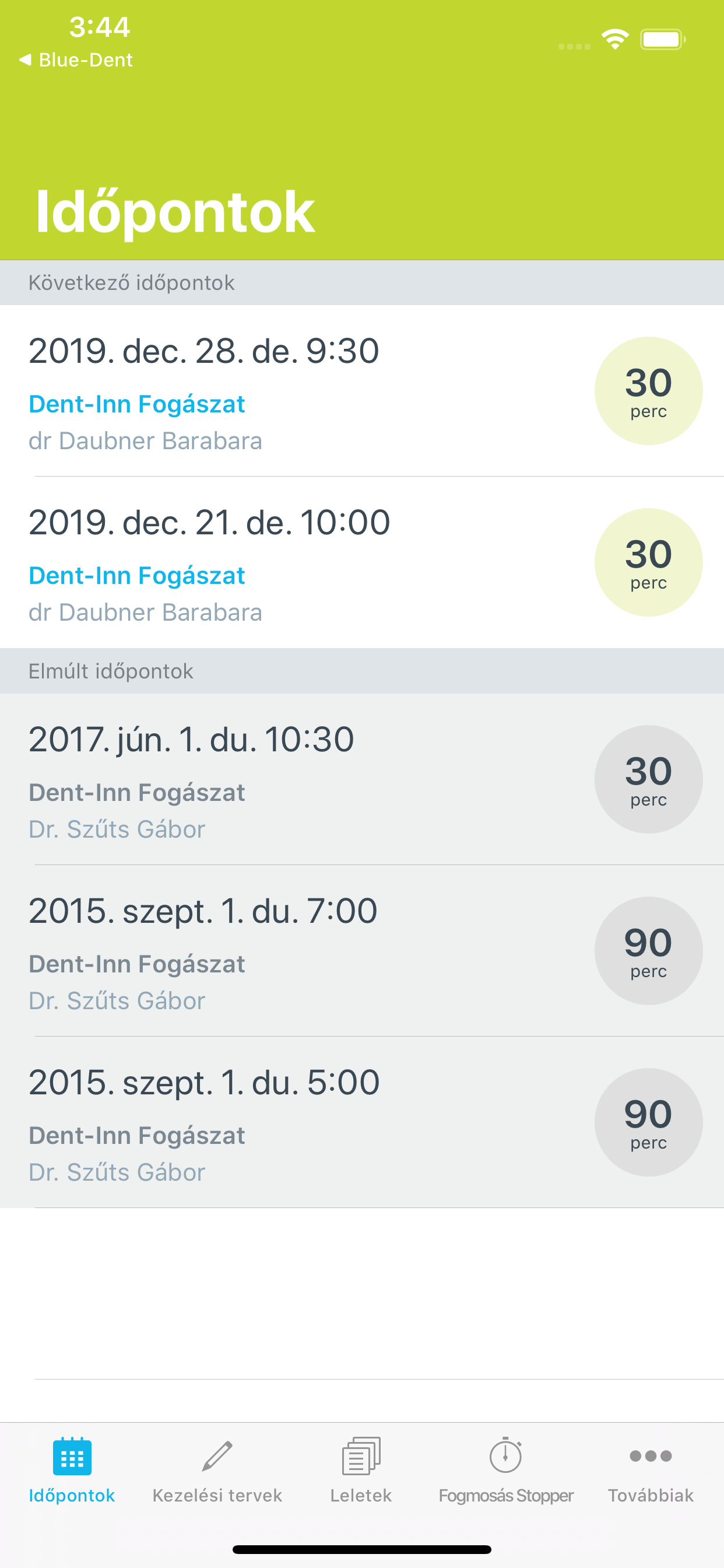View the 2015. szept. 1. du. 5:00 appointment
This screenshot has height=1568, width=724.
(x=362, y=1122)
